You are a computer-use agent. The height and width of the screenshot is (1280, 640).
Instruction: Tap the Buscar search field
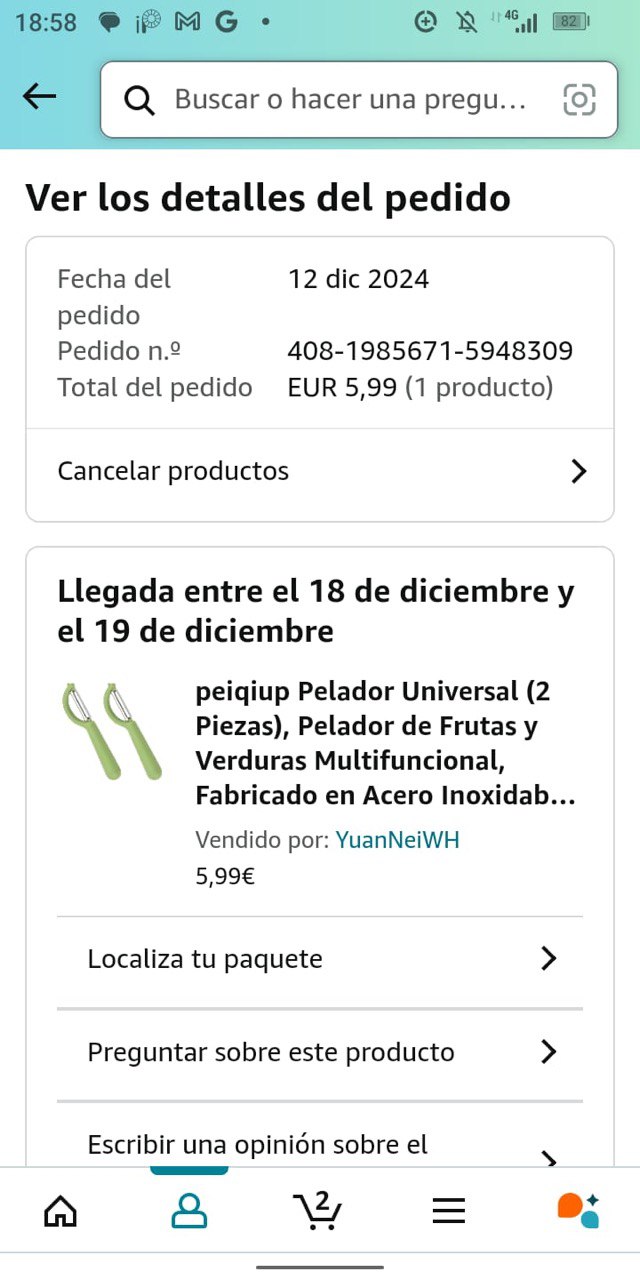pyautogui.click(x=340, y=100)
